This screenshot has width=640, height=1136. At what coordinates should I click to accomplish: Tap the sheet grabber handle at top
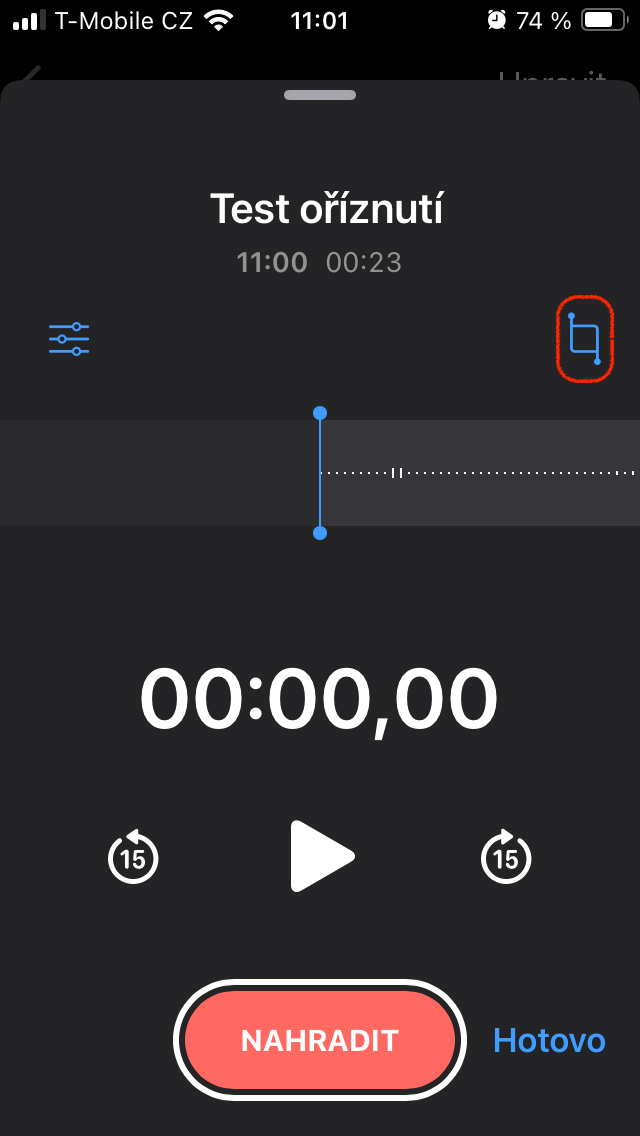tap(320, 95)
